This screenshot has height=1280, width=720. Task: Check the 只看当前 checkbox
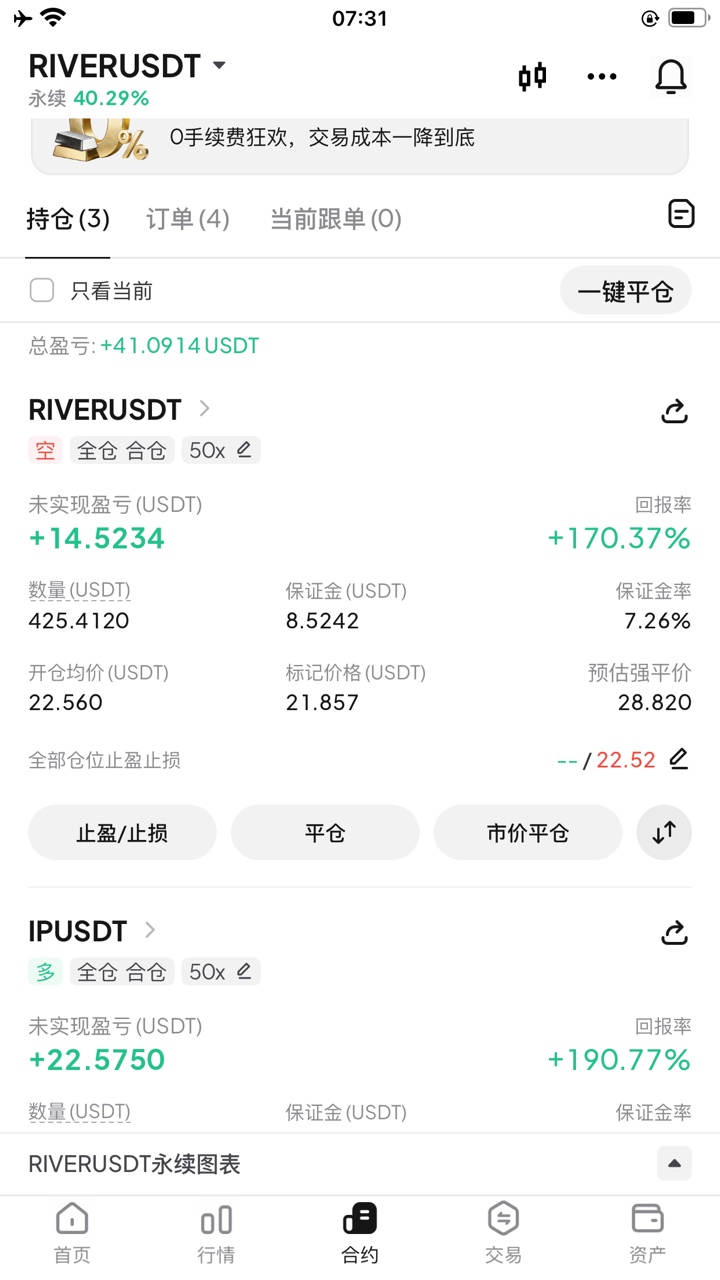tap(42, 291)
